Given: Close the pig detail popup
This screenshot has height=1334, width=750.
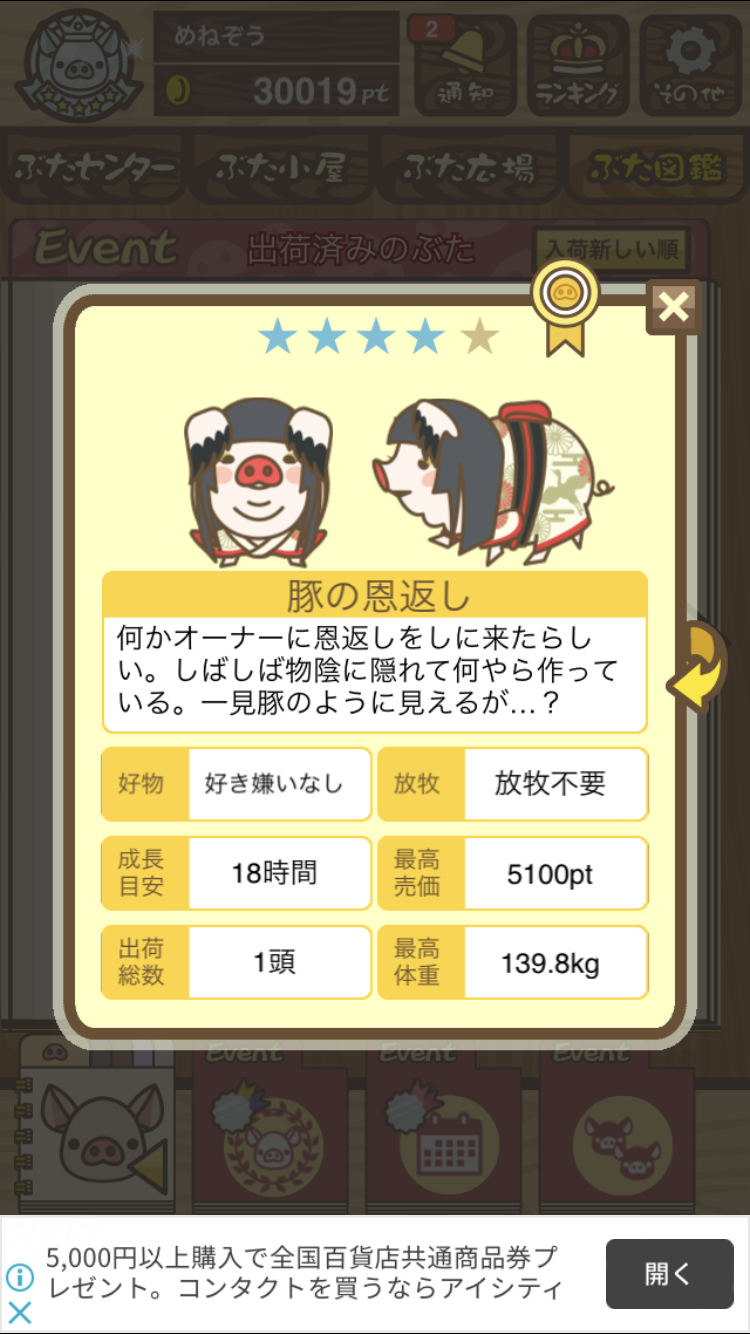Looking at the screenshot, I should click(x=673, y=307).
